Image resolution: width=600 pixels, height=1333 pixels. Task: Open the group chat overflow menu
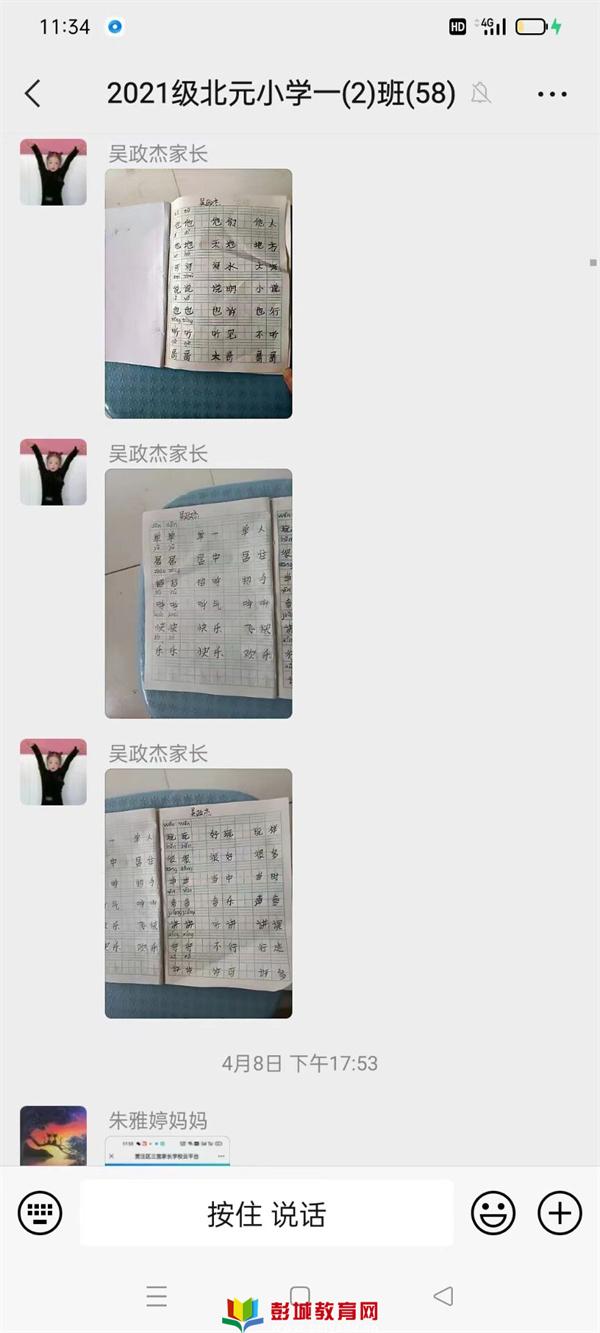point(552,94)
